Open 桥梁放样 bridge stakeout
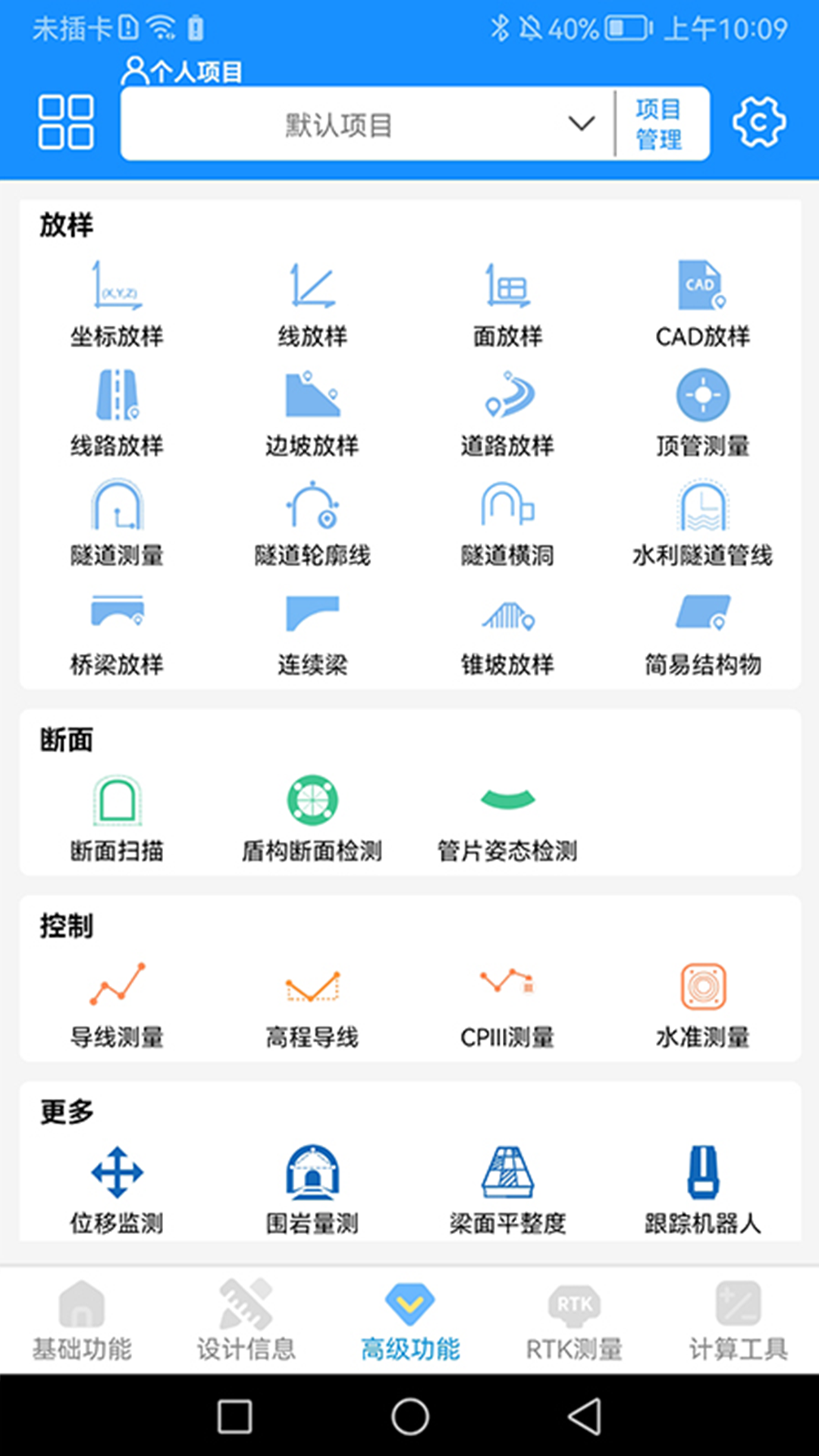Image resolution: width=819 pixels, height=1456 pixels. click(118, 632)
